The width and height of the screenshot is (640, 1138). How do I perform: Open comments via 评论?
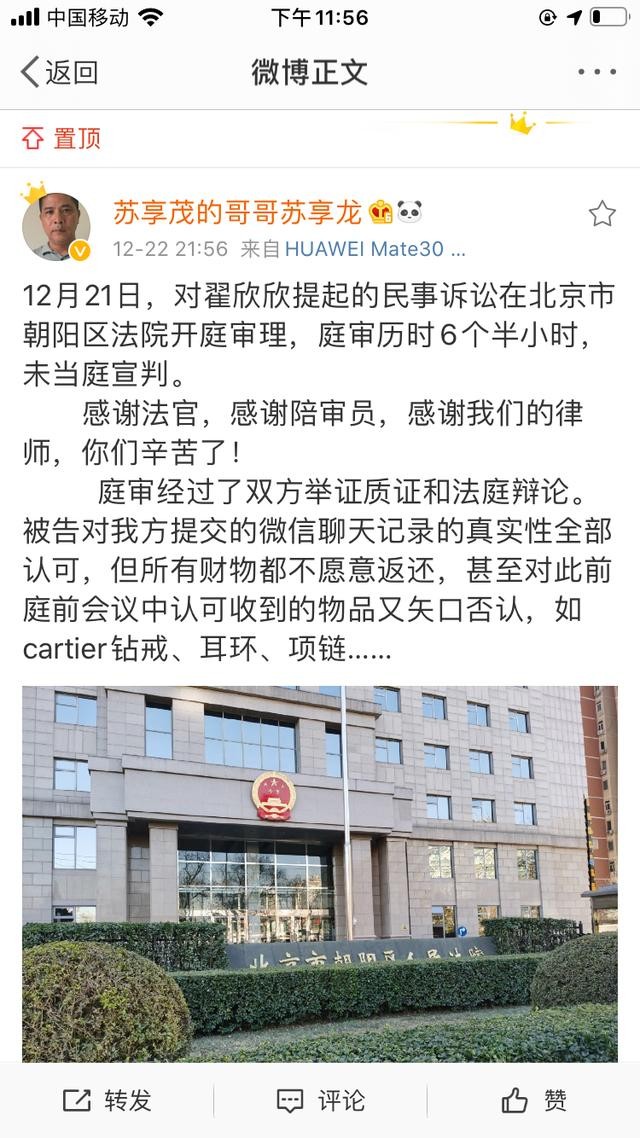pos(320,1101)
